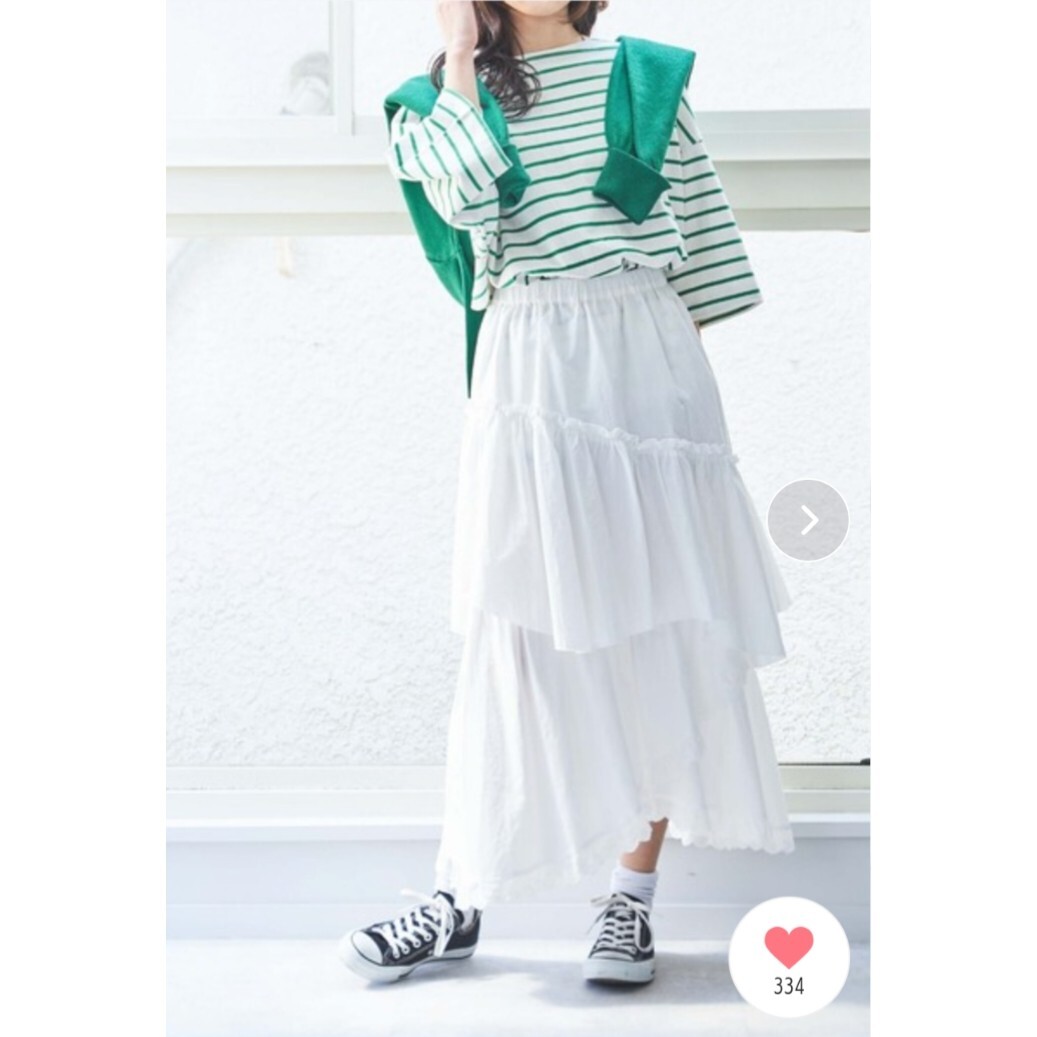Viewport: 1037px width, 1037px height.
Task: Like this item with the heart button
Action: point(789,946)
